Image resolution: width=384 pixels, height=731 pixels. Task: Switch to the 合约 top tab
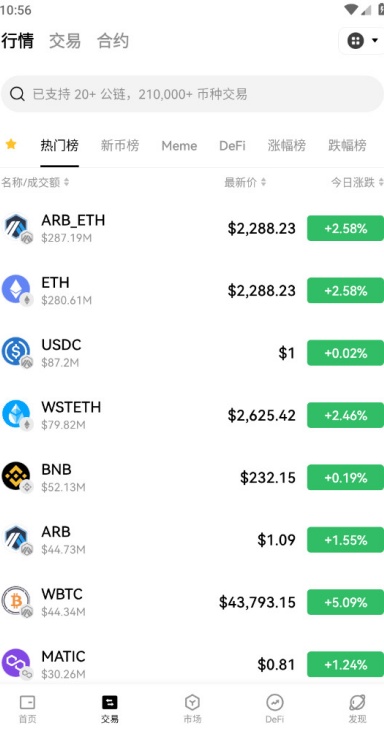pyautogui.click(x=113, y=41)
